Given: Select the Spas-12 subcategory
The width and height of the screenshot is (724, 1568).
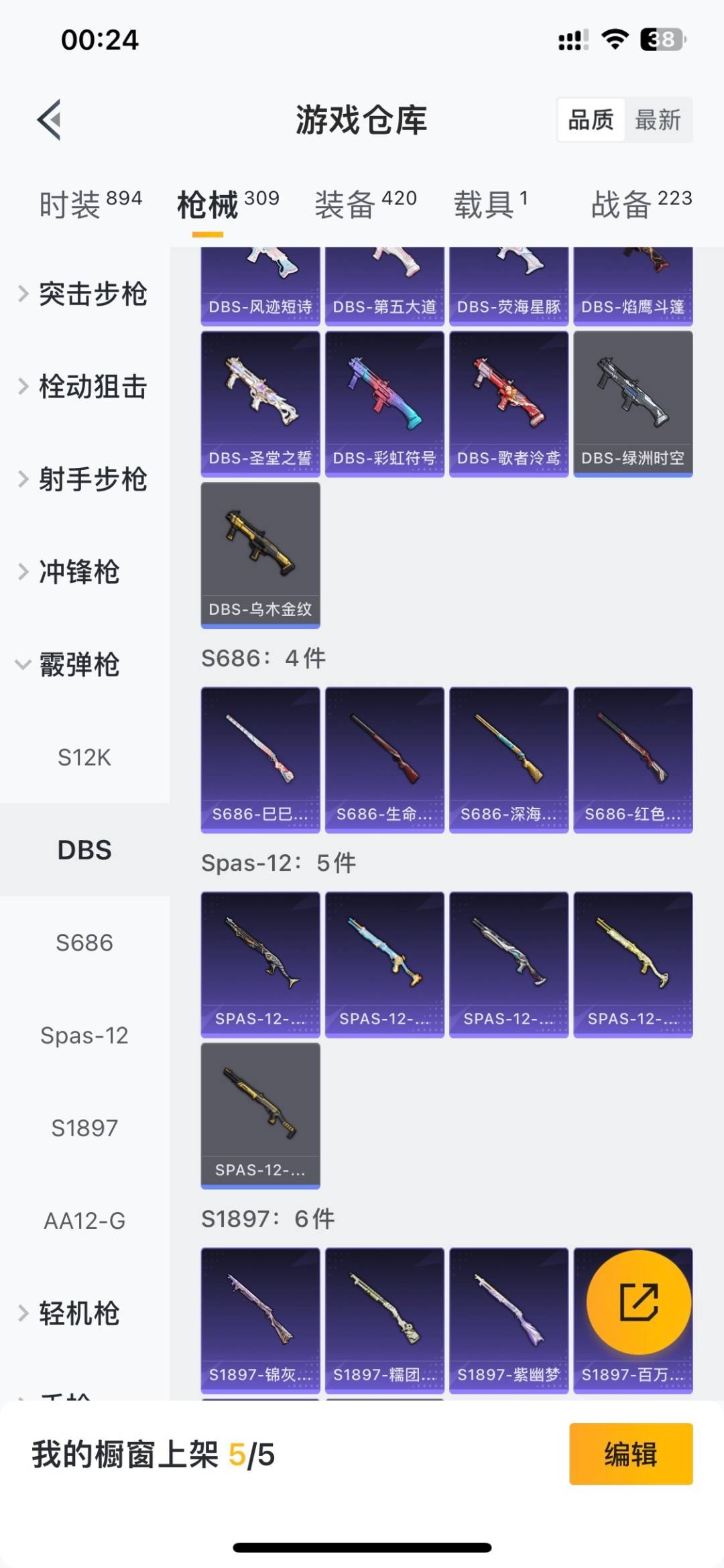Looking at the screenshot, I should pos(84,1036).
